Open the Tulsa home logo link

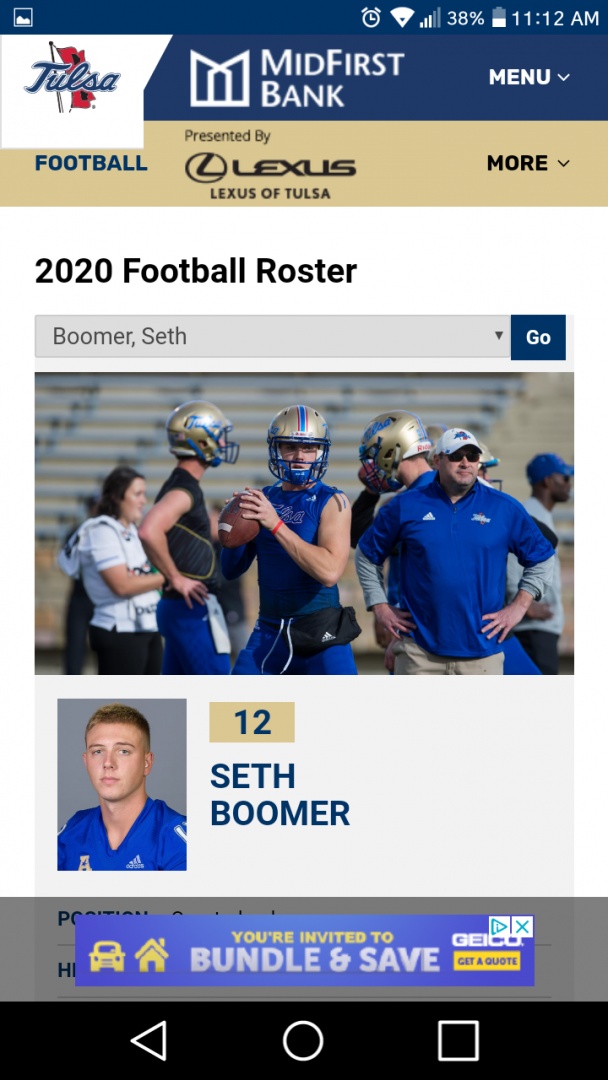tap(72, 79)
